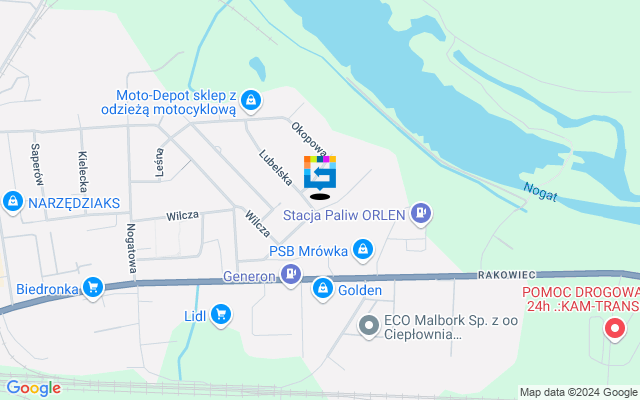
Task: Open the PSB Mrówka shop marker
Action: (364, 247)
